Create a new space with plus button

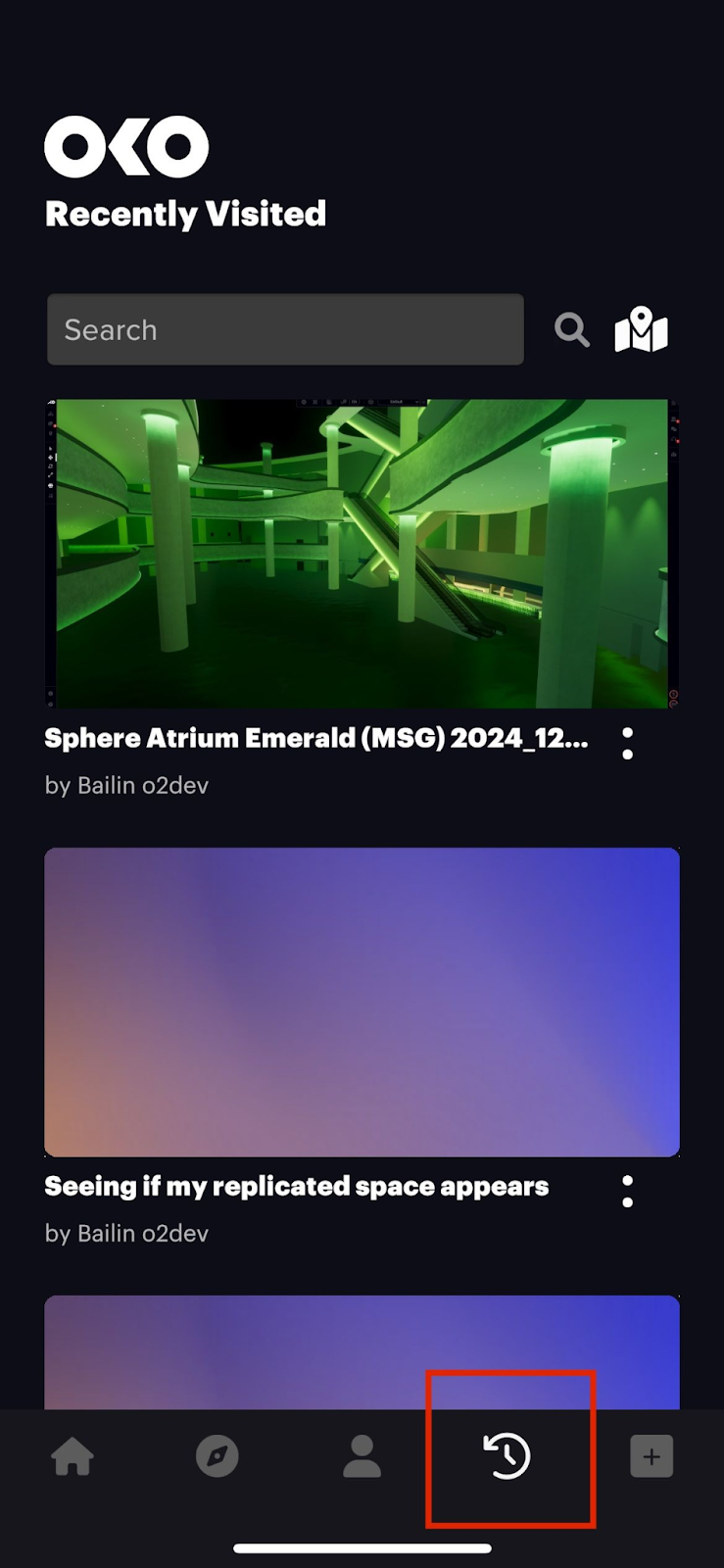coord(652,1456)
